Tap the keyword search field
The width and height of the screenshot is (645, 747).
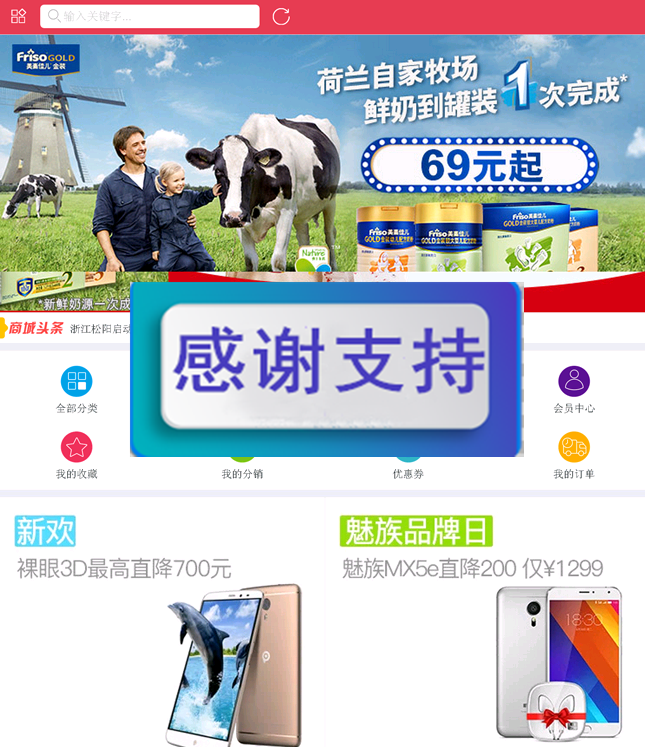coord(150,16)
